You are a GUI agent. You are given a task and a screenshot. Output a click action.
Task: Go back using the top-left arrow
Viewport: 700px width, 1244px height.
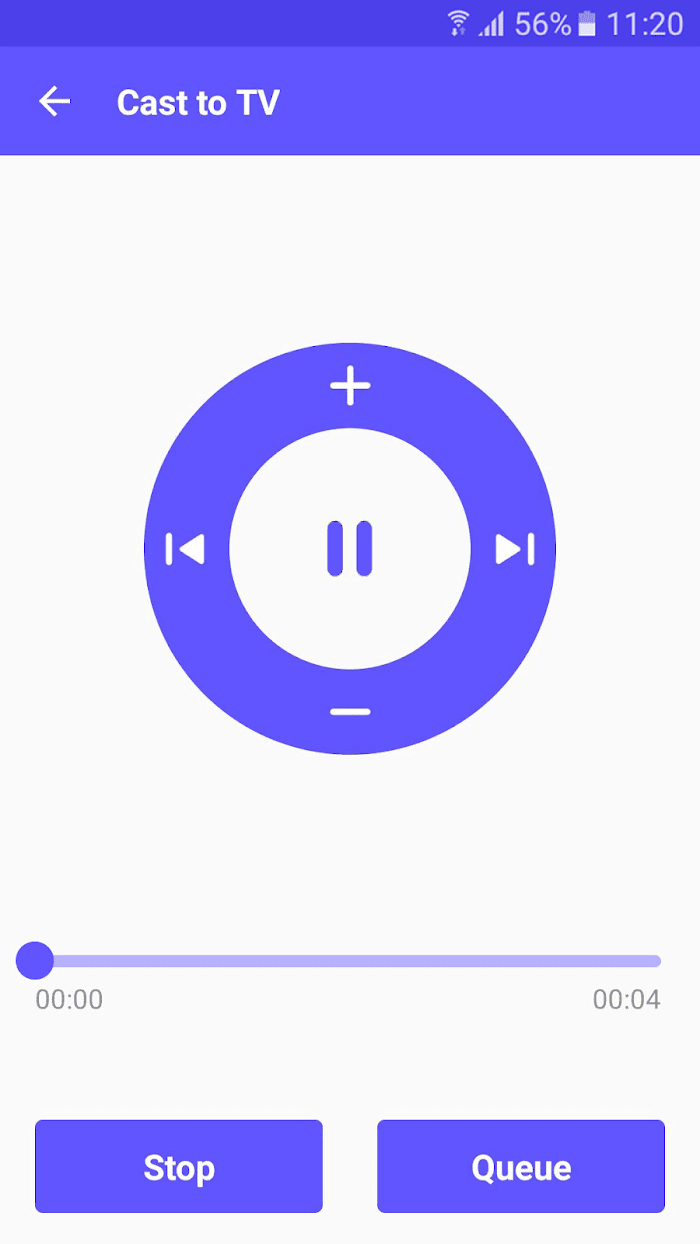click(54, 101)
